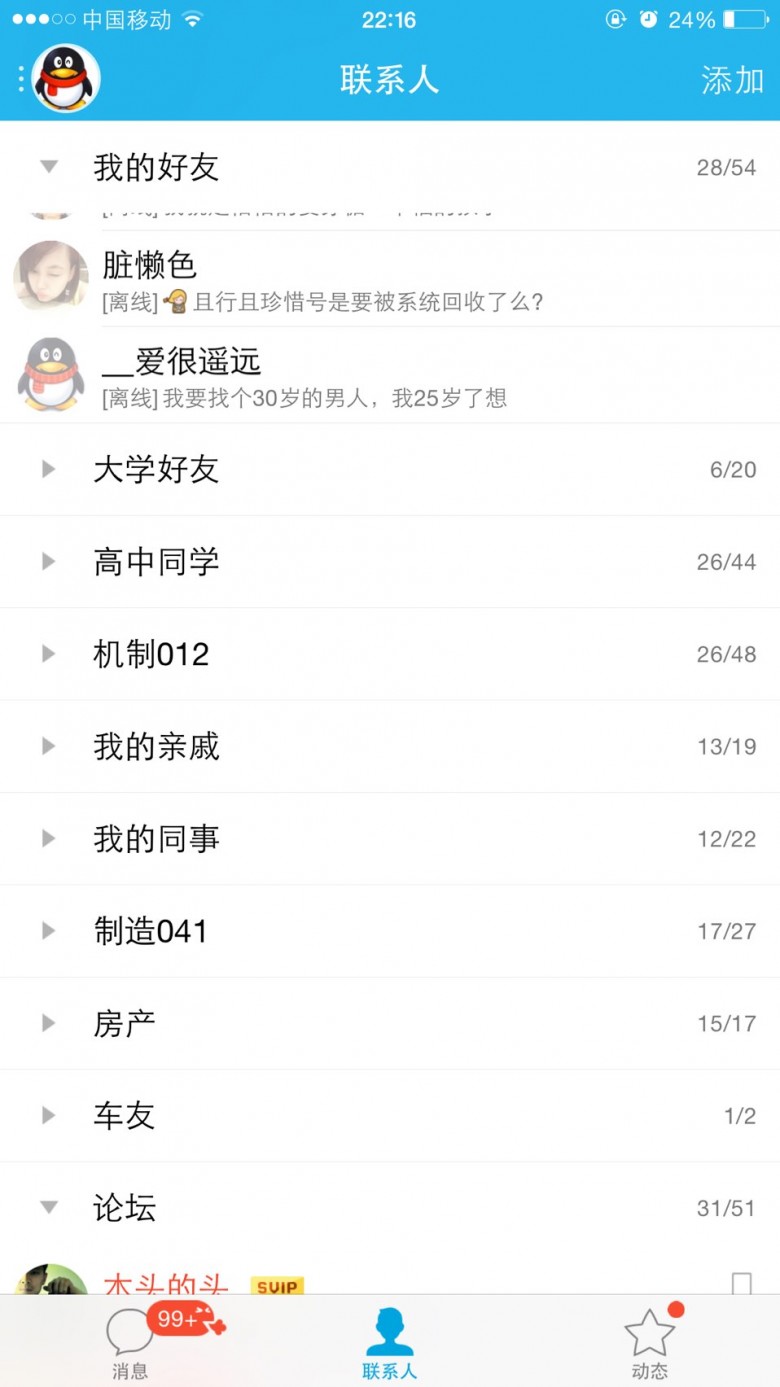Go to the 动态 tab
Viewport: 780px width, 1387px height.
[x=649, y=1343]
